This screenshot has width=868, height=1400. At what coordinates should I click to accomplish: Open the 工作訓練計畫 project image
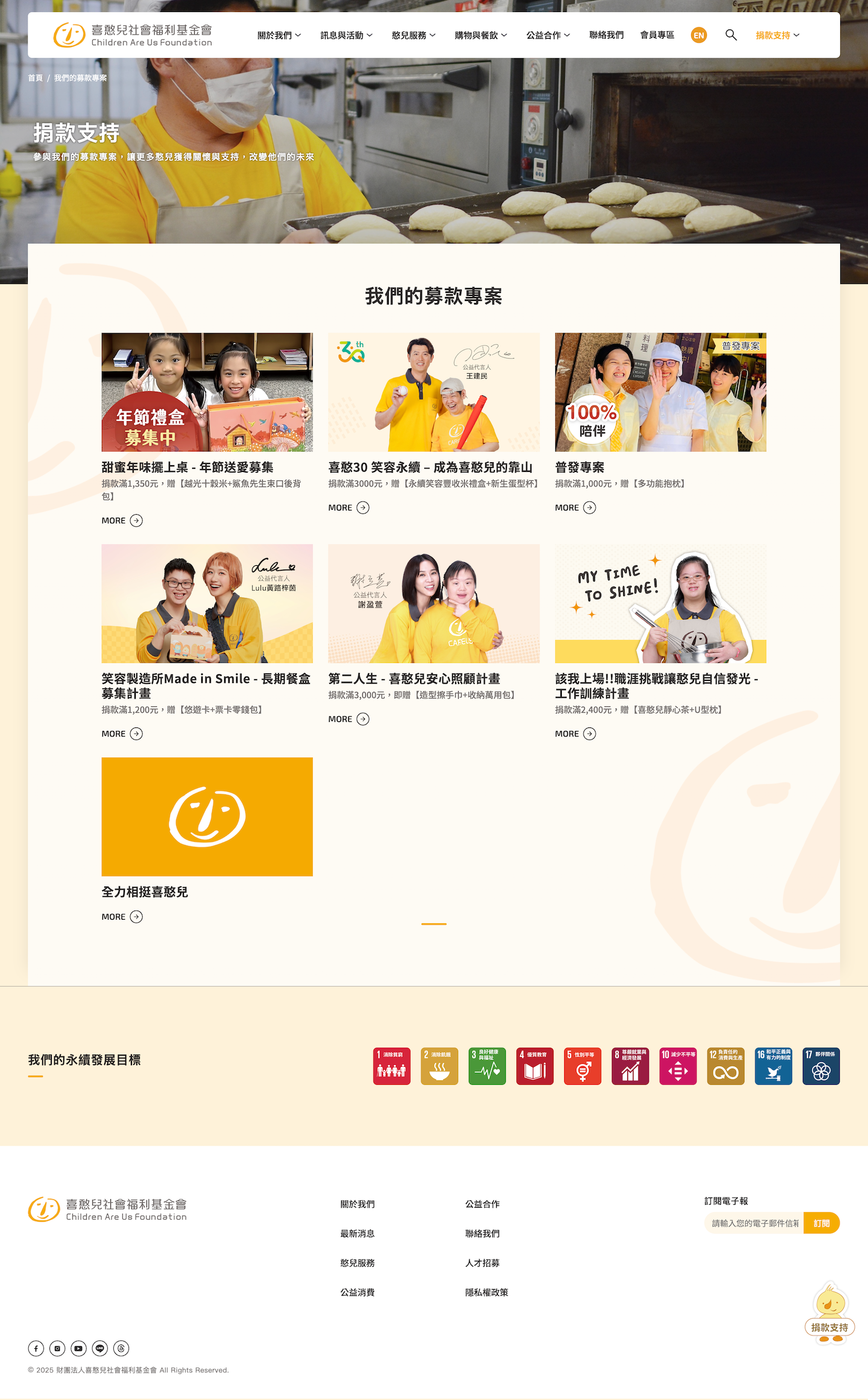[660, 604]
